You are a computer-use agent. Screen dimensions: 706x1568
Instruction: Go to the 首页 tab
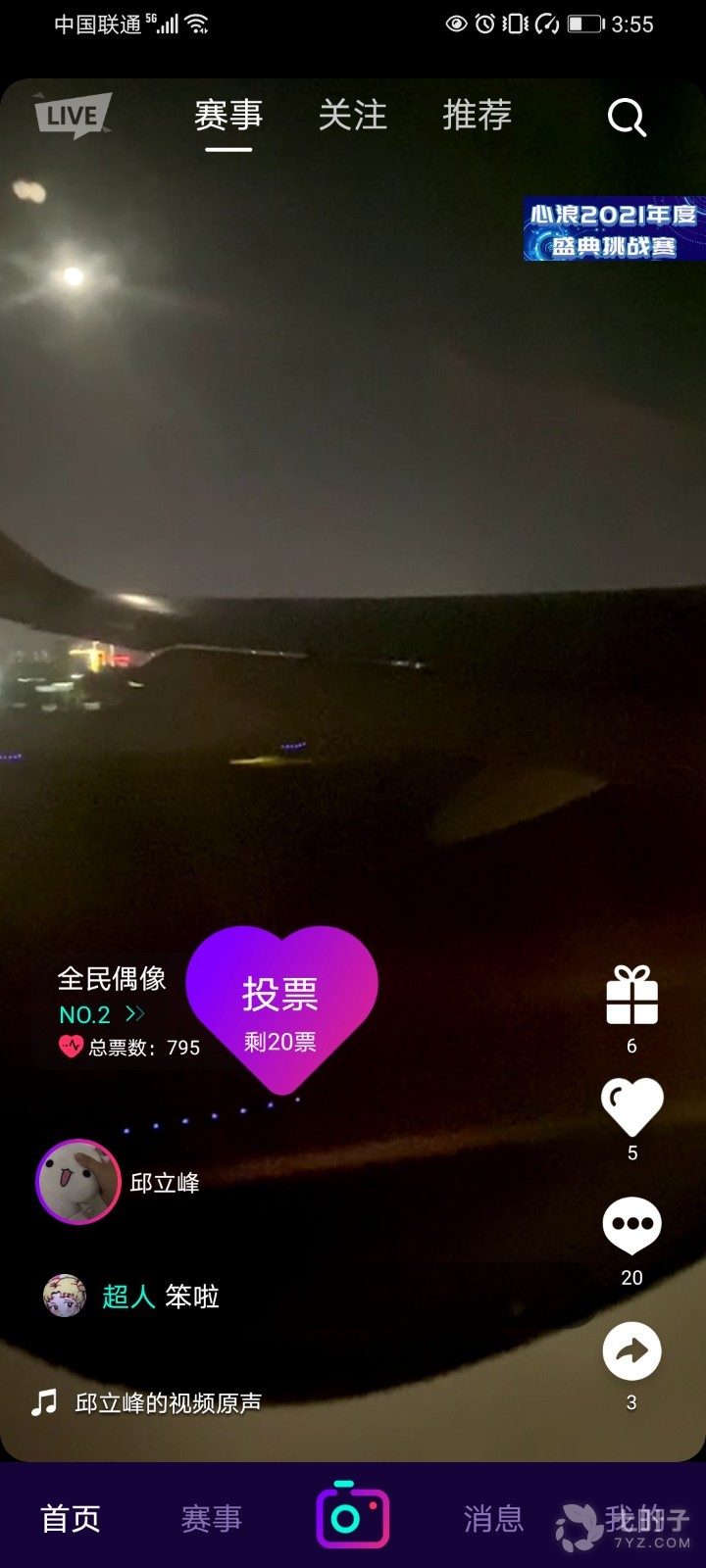pos(71,1518)
